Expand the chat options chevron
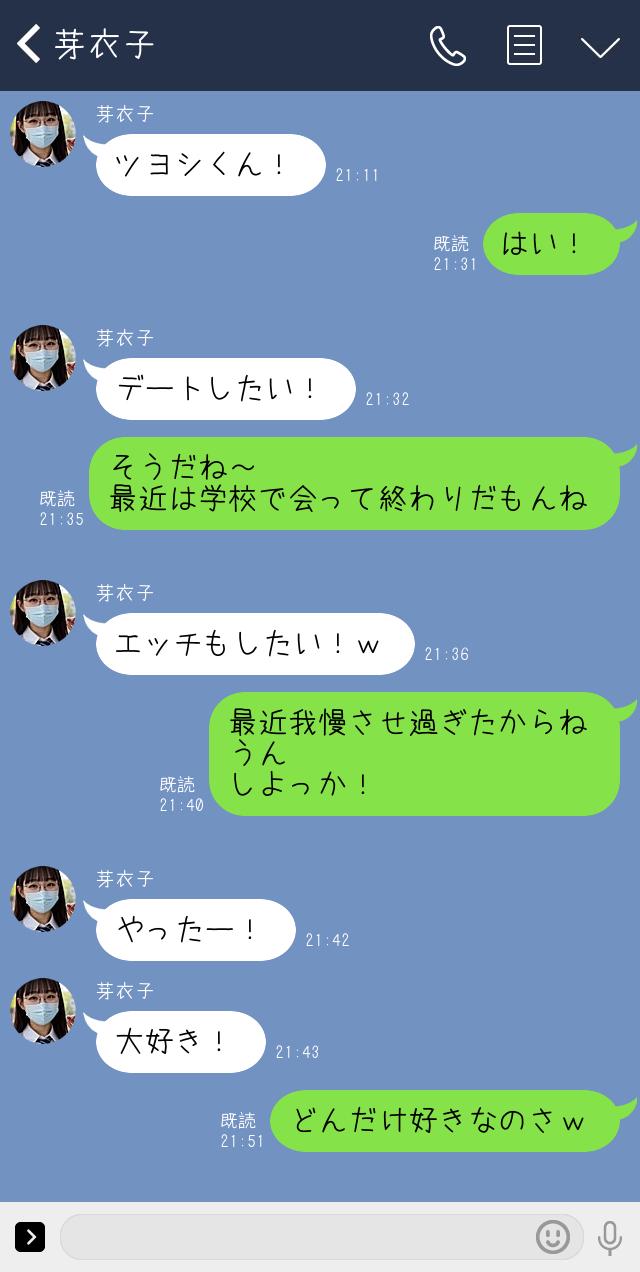The image size is (640, 1272). 600,47
